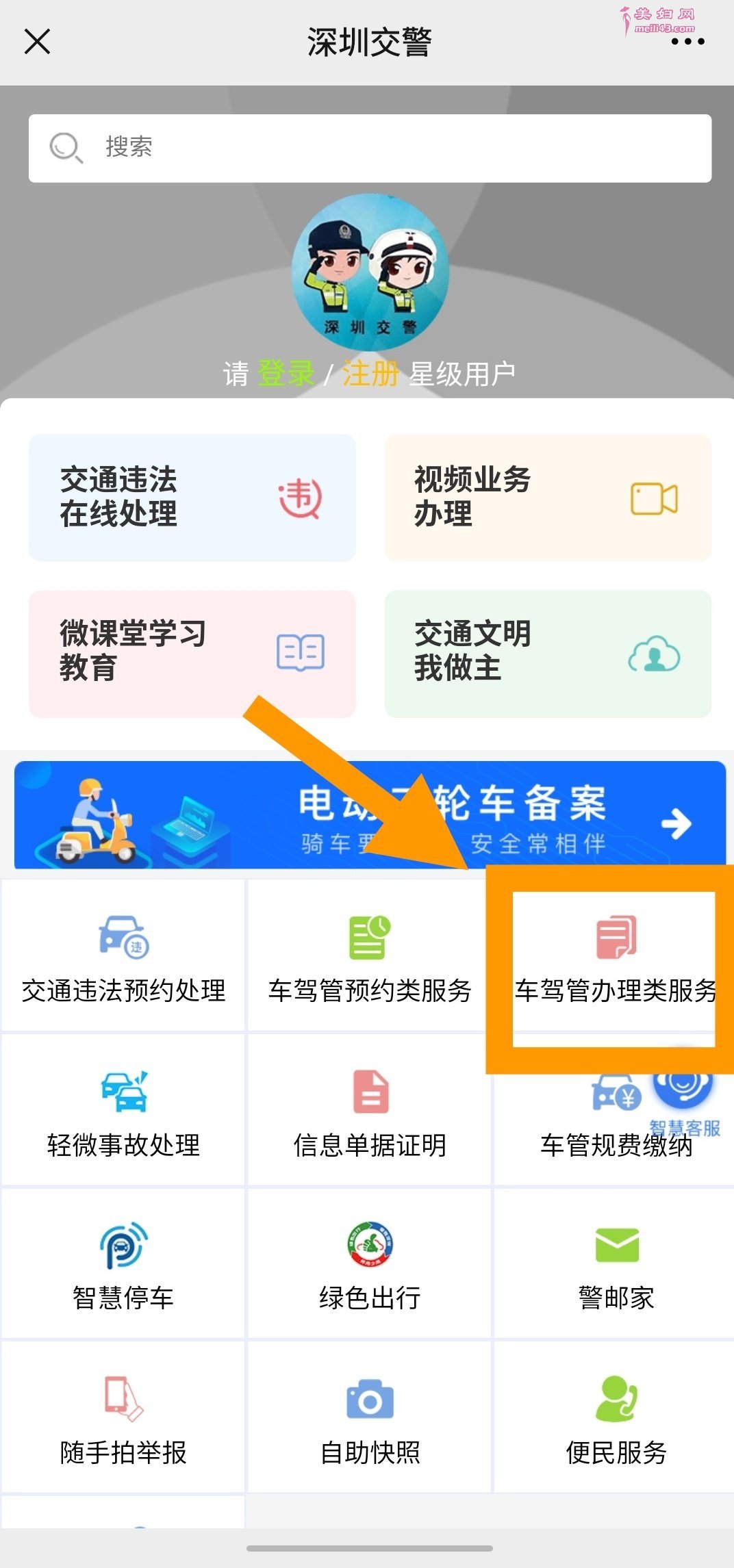Screen dimensions: 734x1568
Task: Open 轻微事故处理
Action: click(123, 1110)
